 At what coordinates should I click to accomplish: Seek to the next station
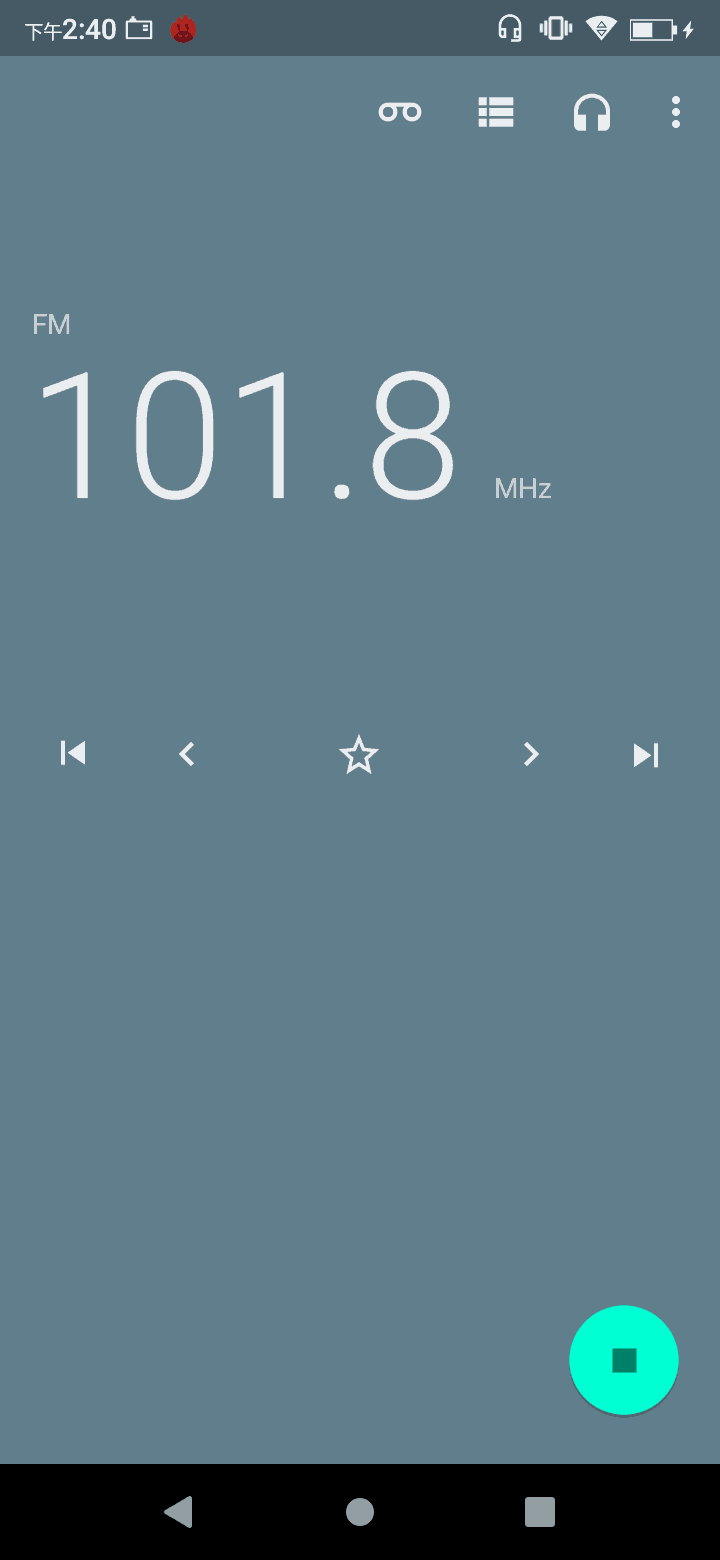click(x=646, y=755)
